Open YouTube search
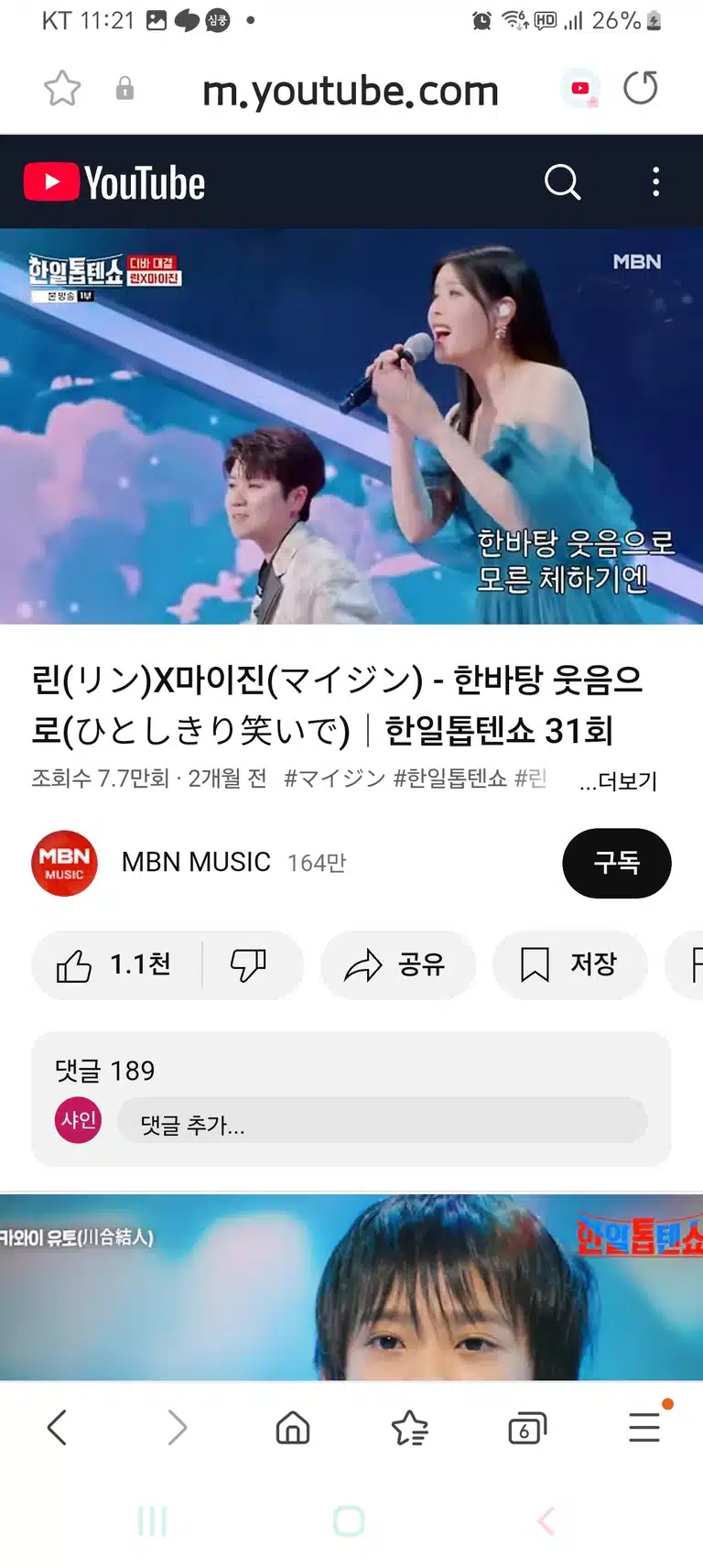This screenshot has width=703, height=1568. click(562, 182)
